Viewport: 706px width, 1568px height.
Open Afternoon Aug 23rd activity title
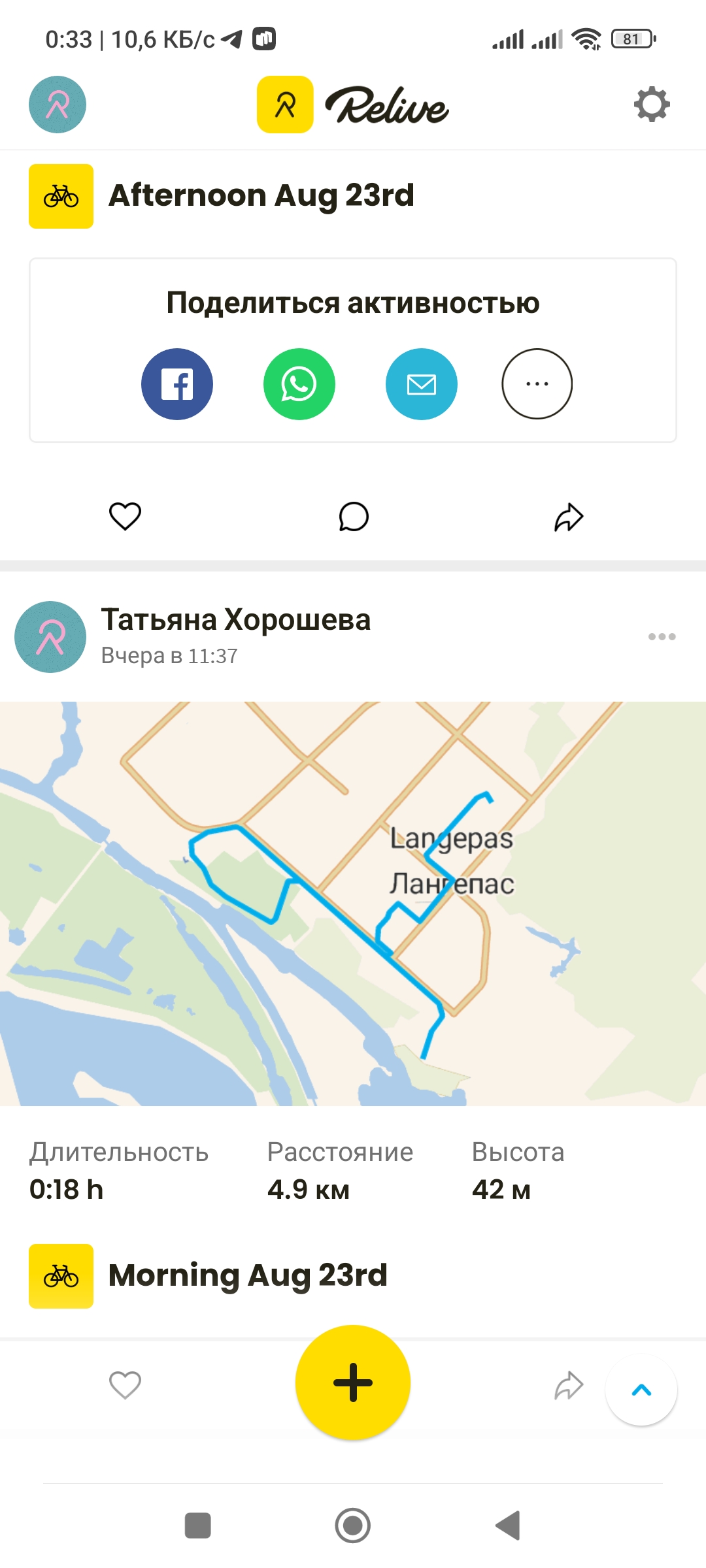[x=261, y=195]
